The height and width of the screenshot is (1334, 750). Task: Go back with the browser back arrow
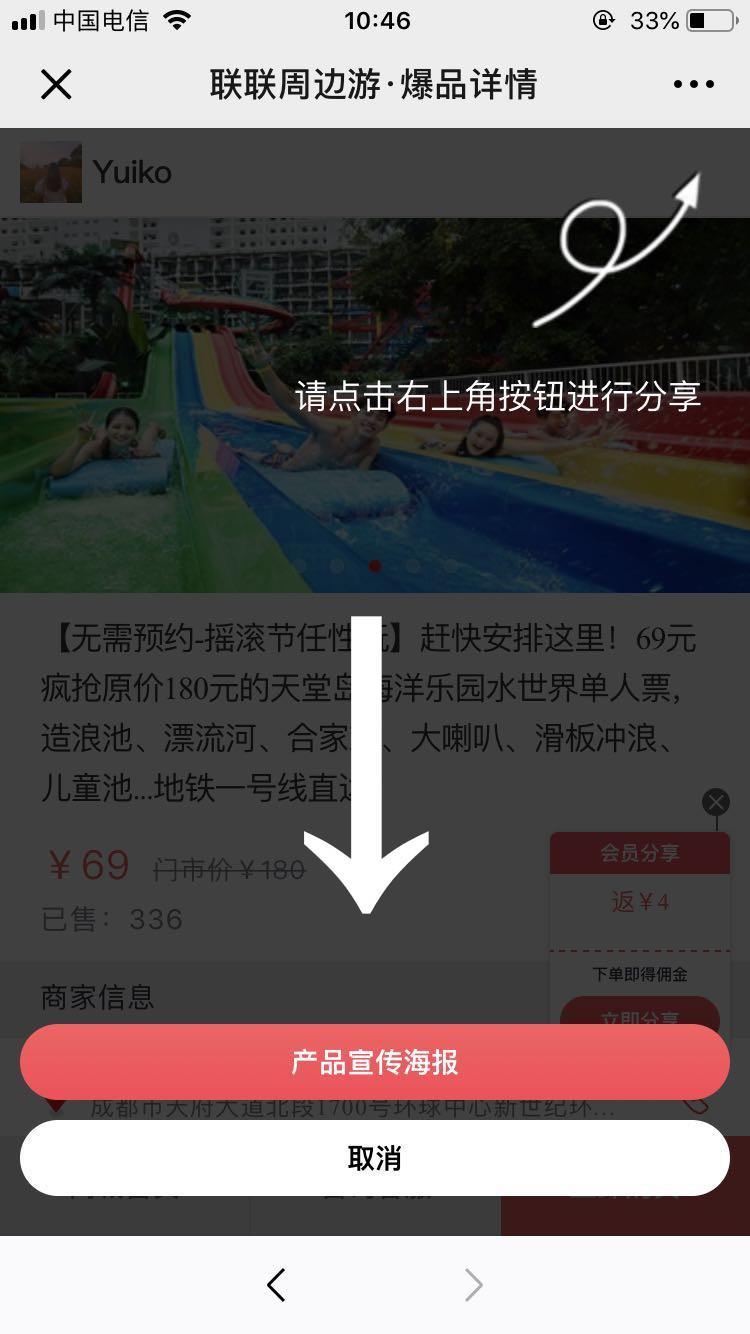[x=277, y=1285]
